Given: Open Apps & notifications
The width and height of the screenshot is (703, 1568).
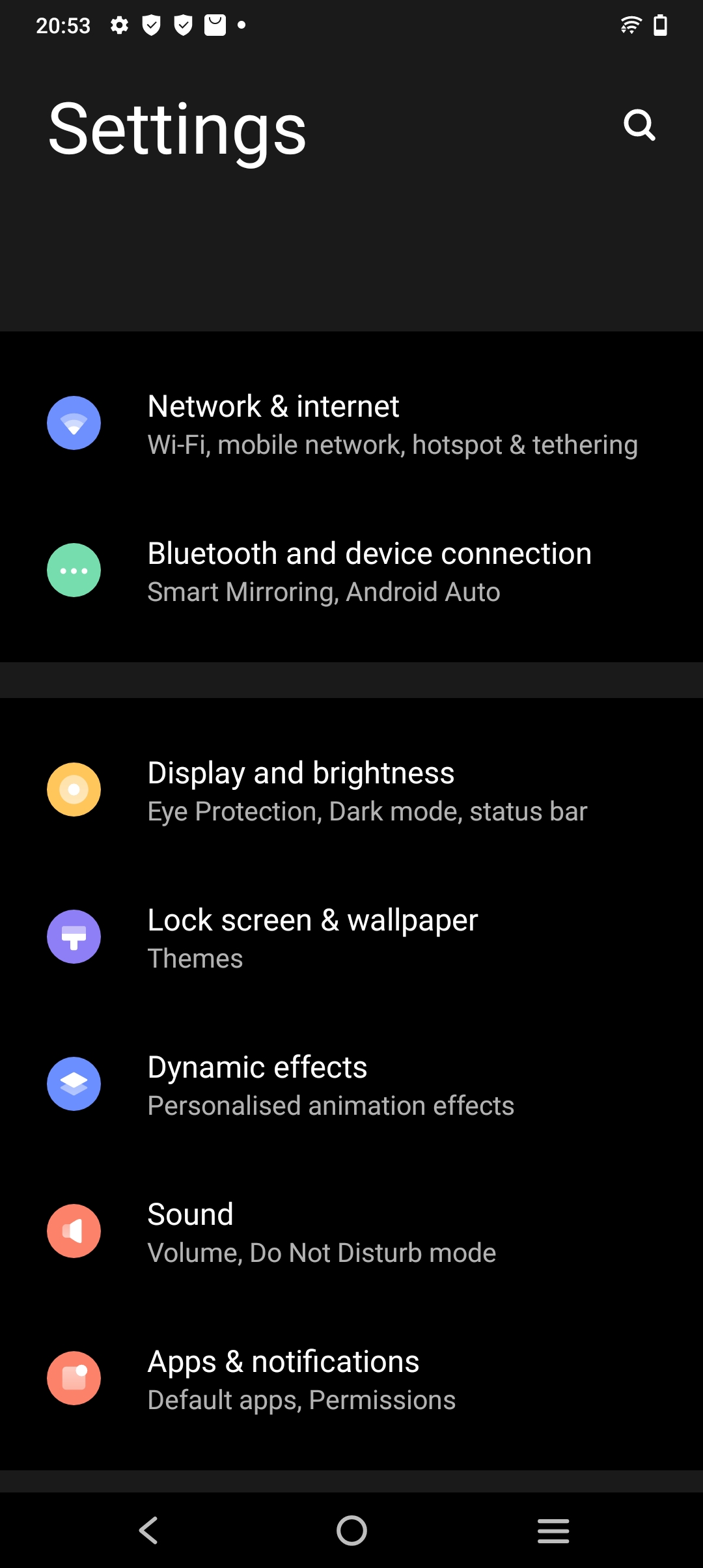Looking at the screenshot, I should [351, 1379].
